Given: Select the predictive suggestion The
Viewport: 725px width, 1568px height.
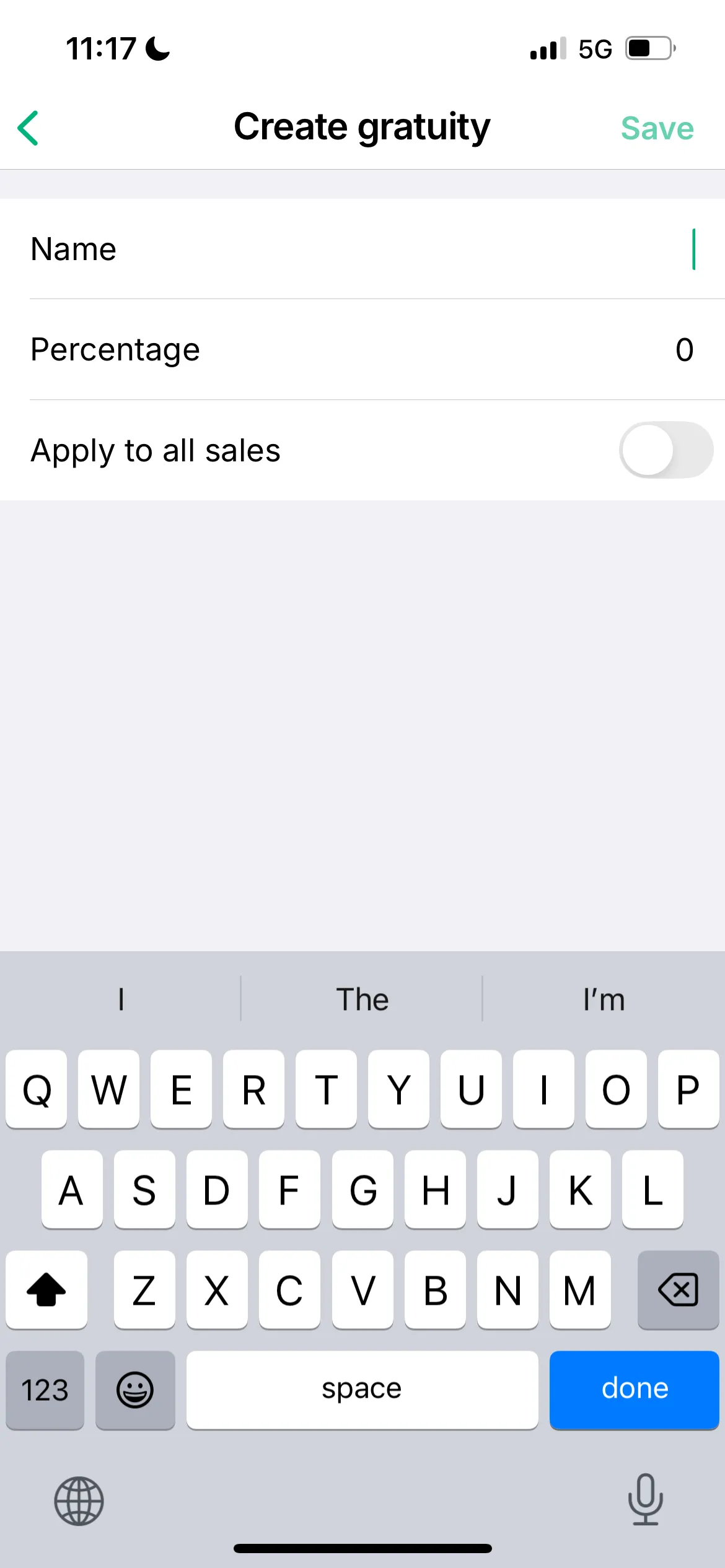Looking at the screenshot, I should click(362, 998).
